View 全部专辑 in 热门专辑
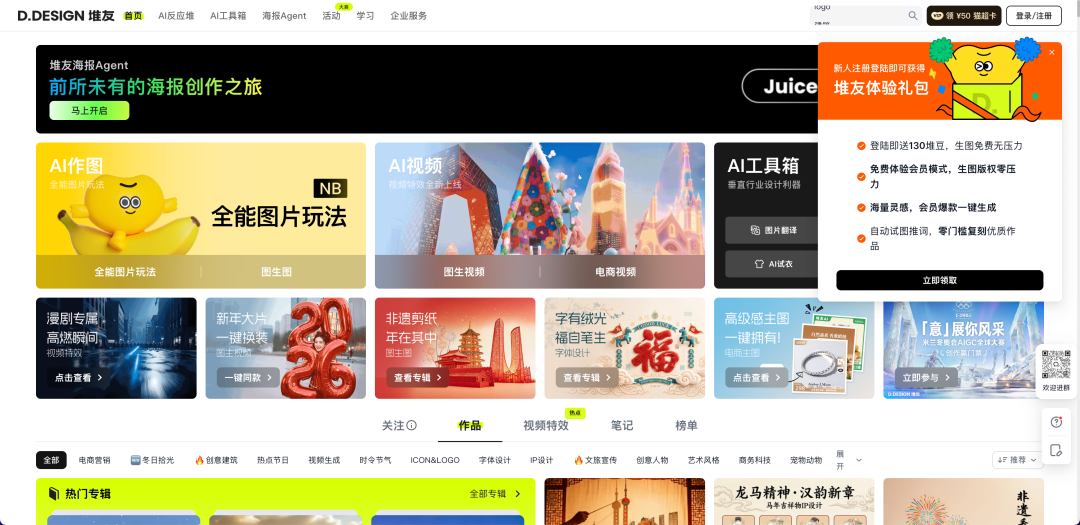The height and width of the screenshot is (525, 1080). [495, 494]
